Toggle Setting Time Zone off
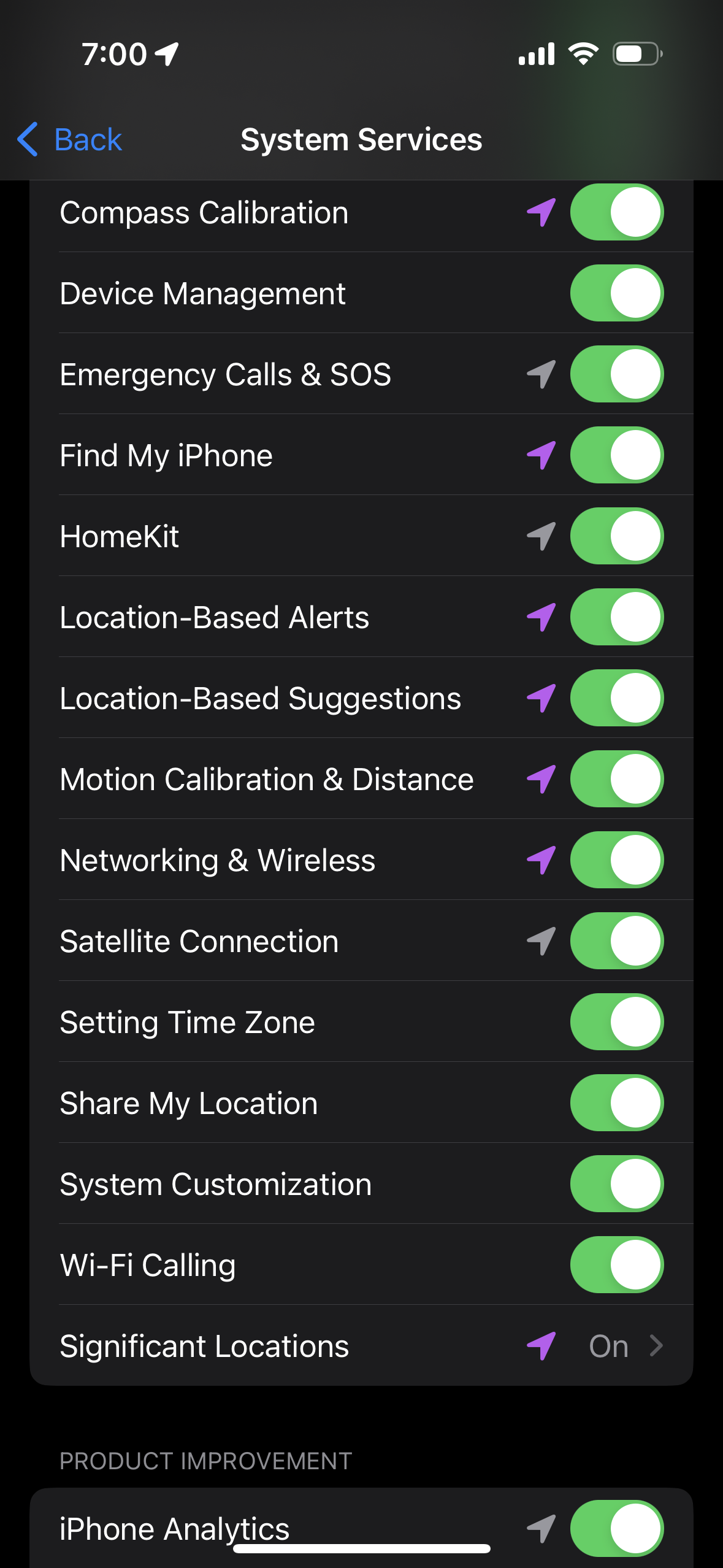Screen dimensions: 723x1568 (x=616, y=1022)
